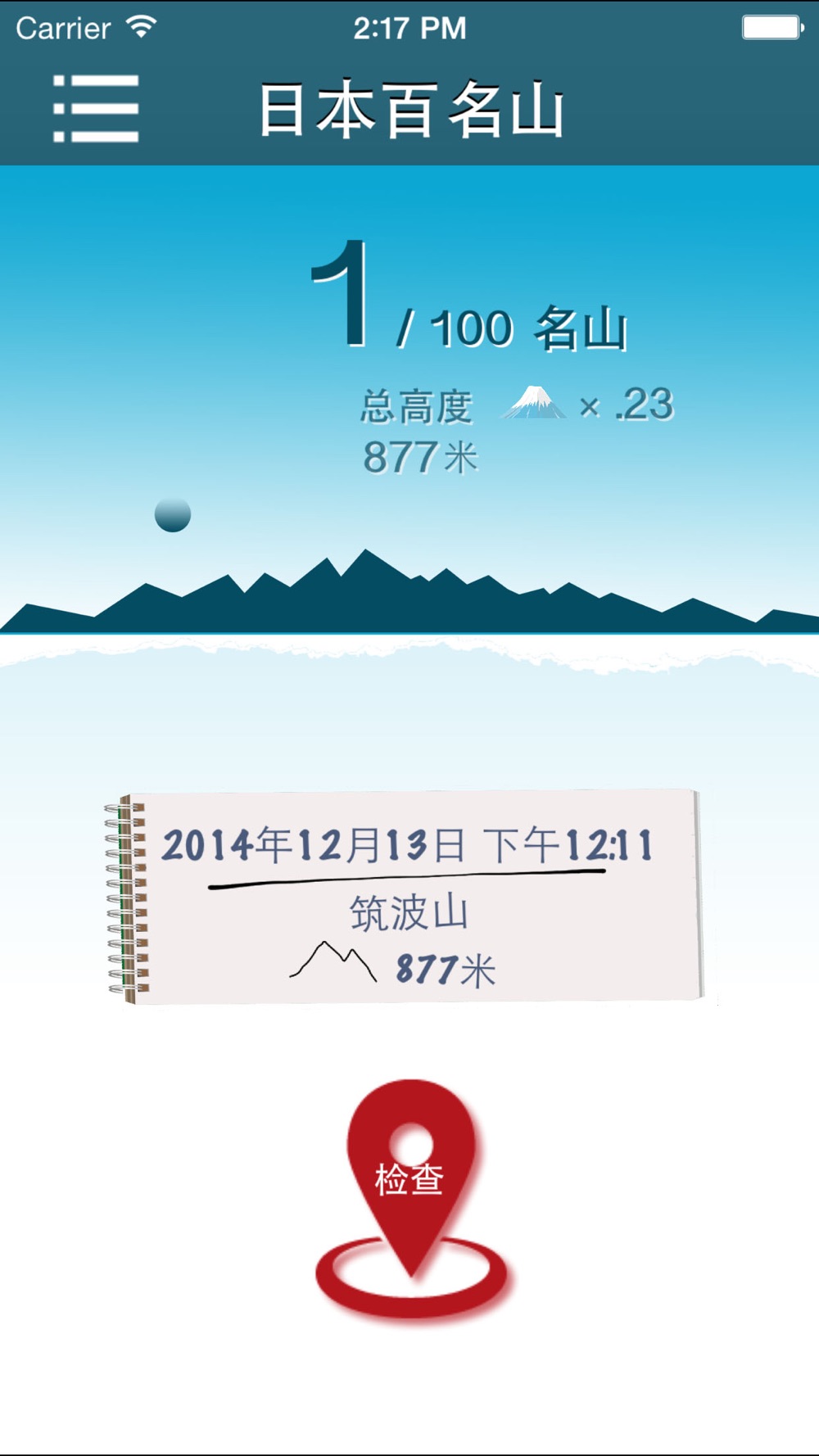
Task: Open the list menu icon
Action: click(x=96, y=109)
